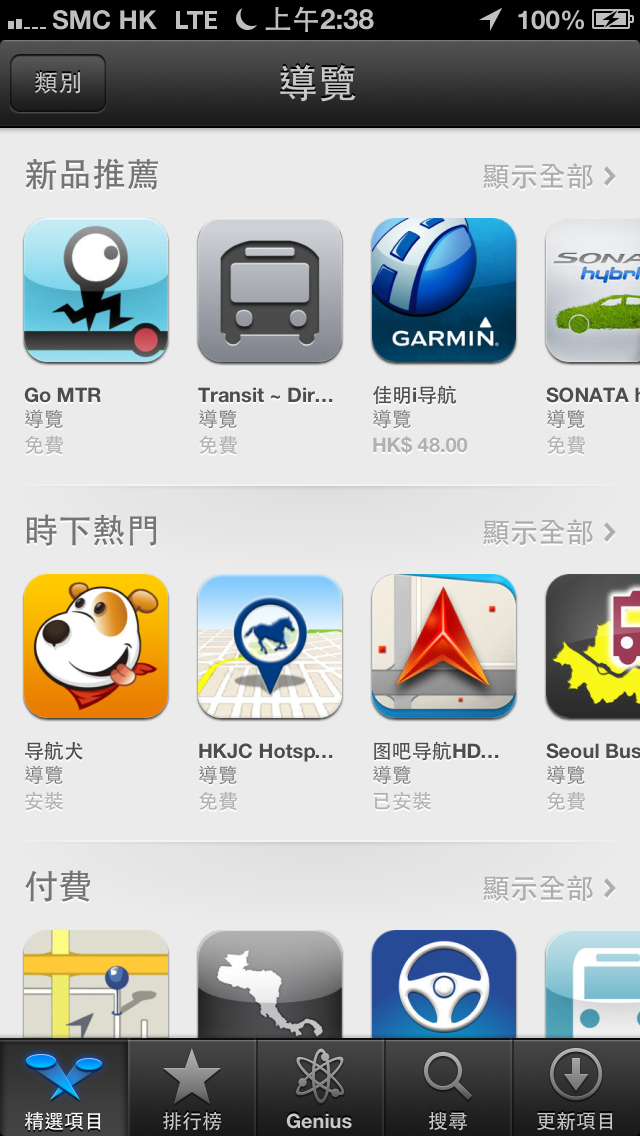Open the Garmin 佳明i导航 app
This screenshot has height=1136, width=640.
[444, 291]
